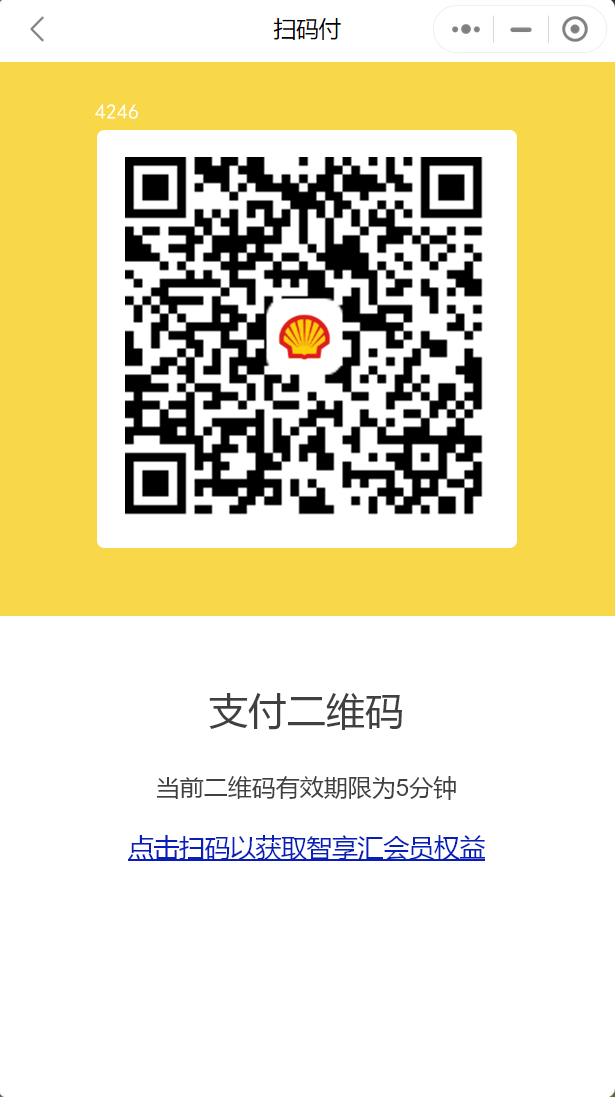Screen dimensions: 615x1097
Task: Open the mini program more options menu
Action: (466, 30)
